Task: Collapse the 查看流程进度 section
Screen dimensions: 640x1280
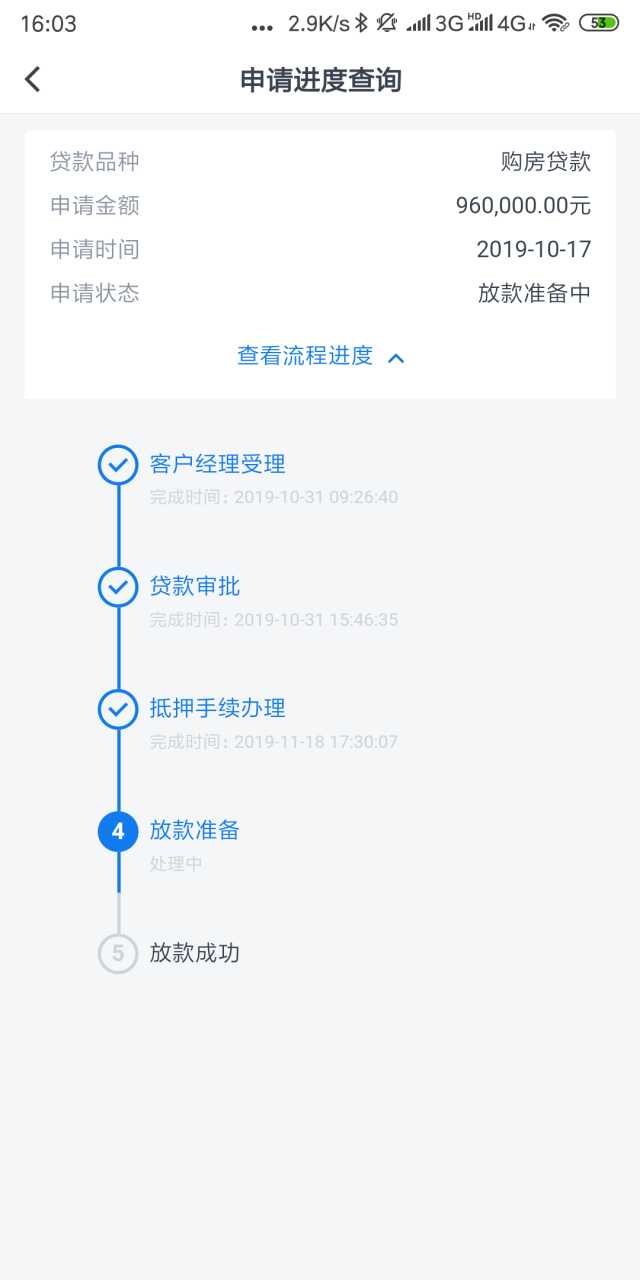Action: 320,356
